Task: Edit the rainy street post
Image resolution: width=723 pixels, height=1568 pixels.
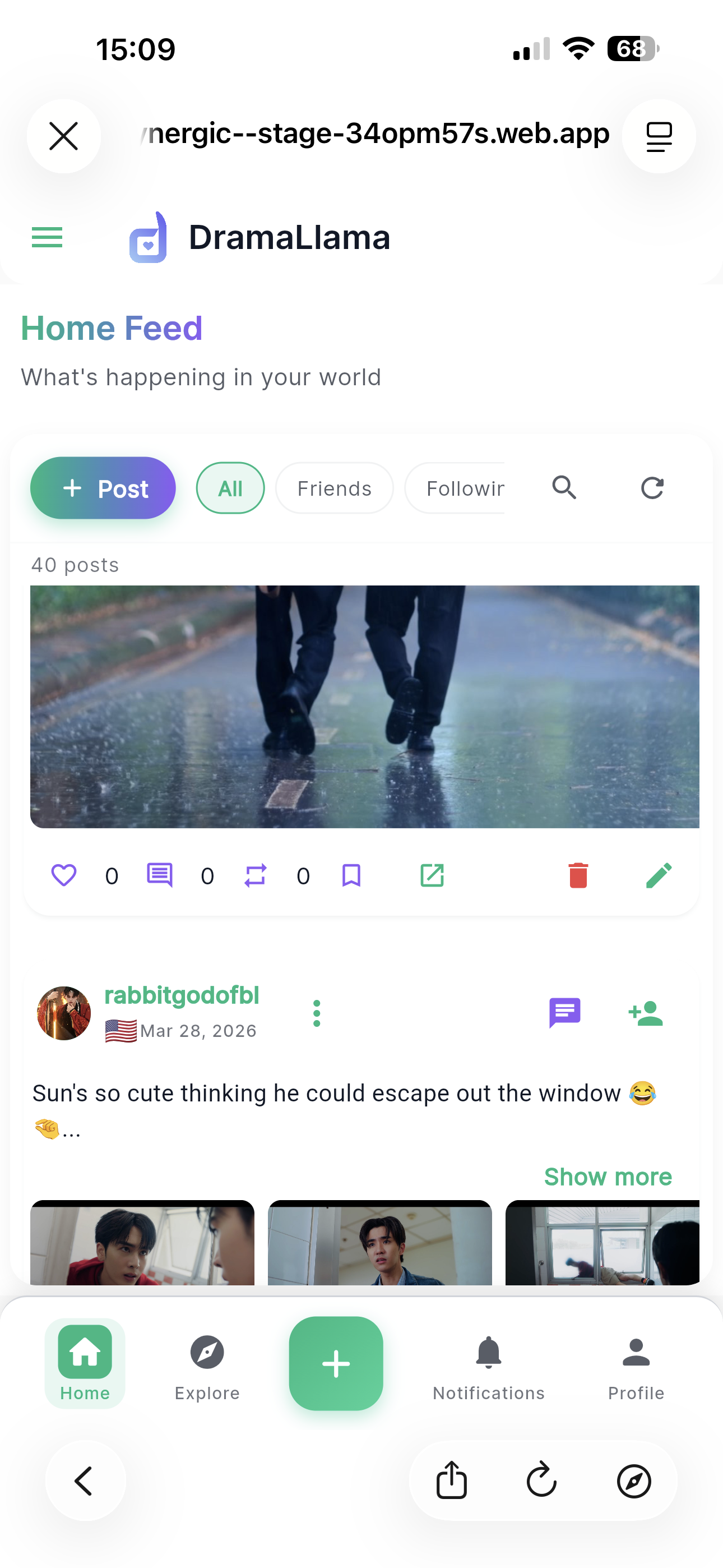Action: tap(659, 875)
